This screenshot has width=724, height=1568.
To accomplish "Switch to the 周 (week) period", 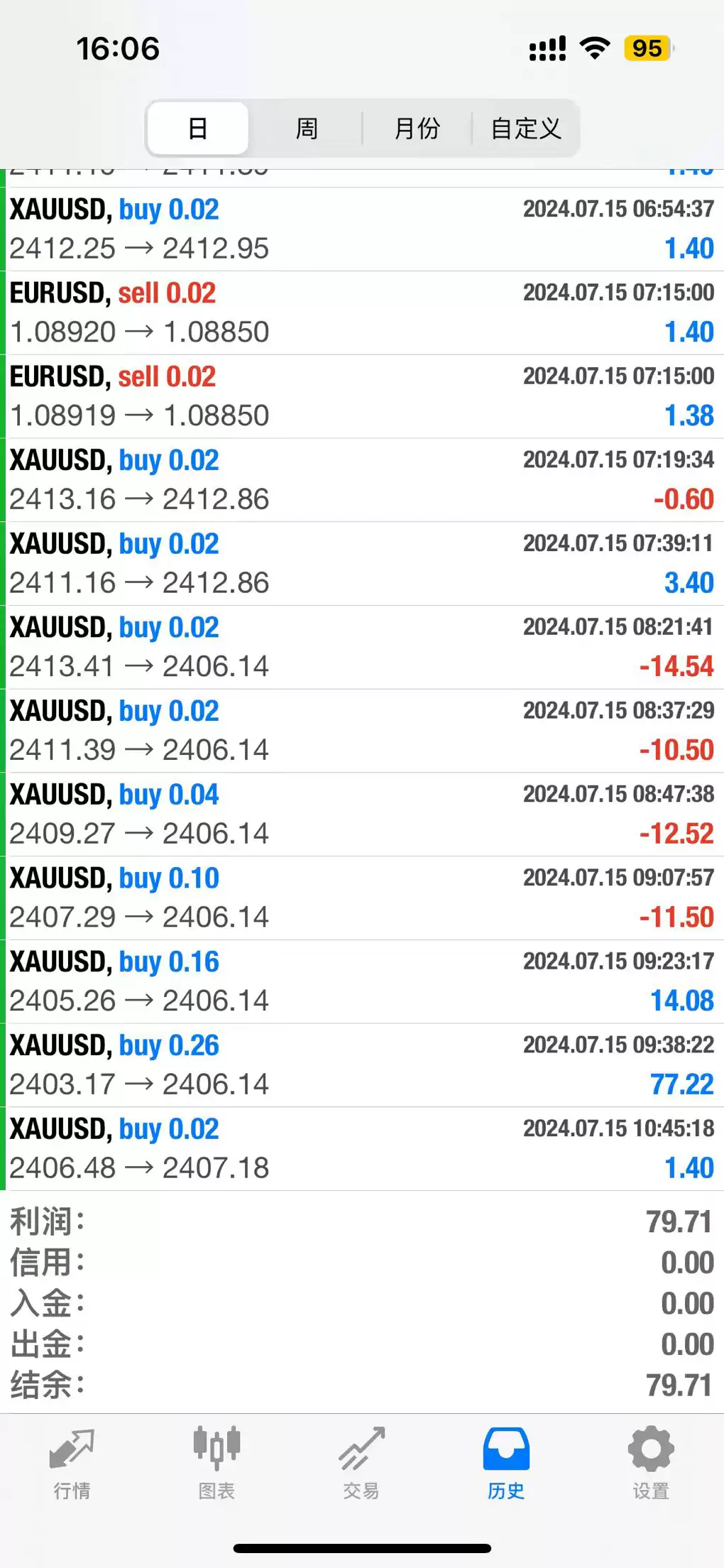I will tap(307, 129).
